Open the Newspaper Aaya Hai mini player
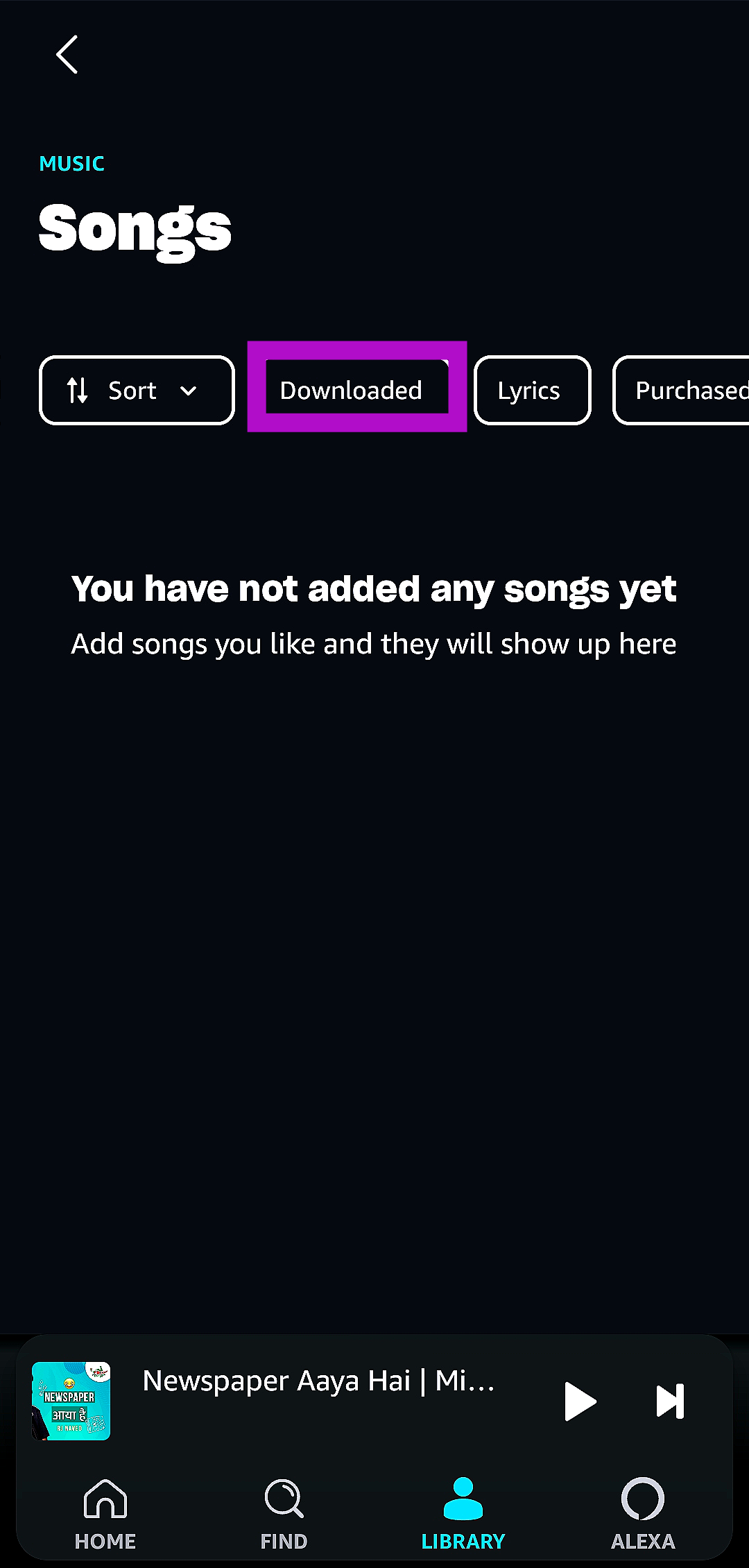 318,1381
